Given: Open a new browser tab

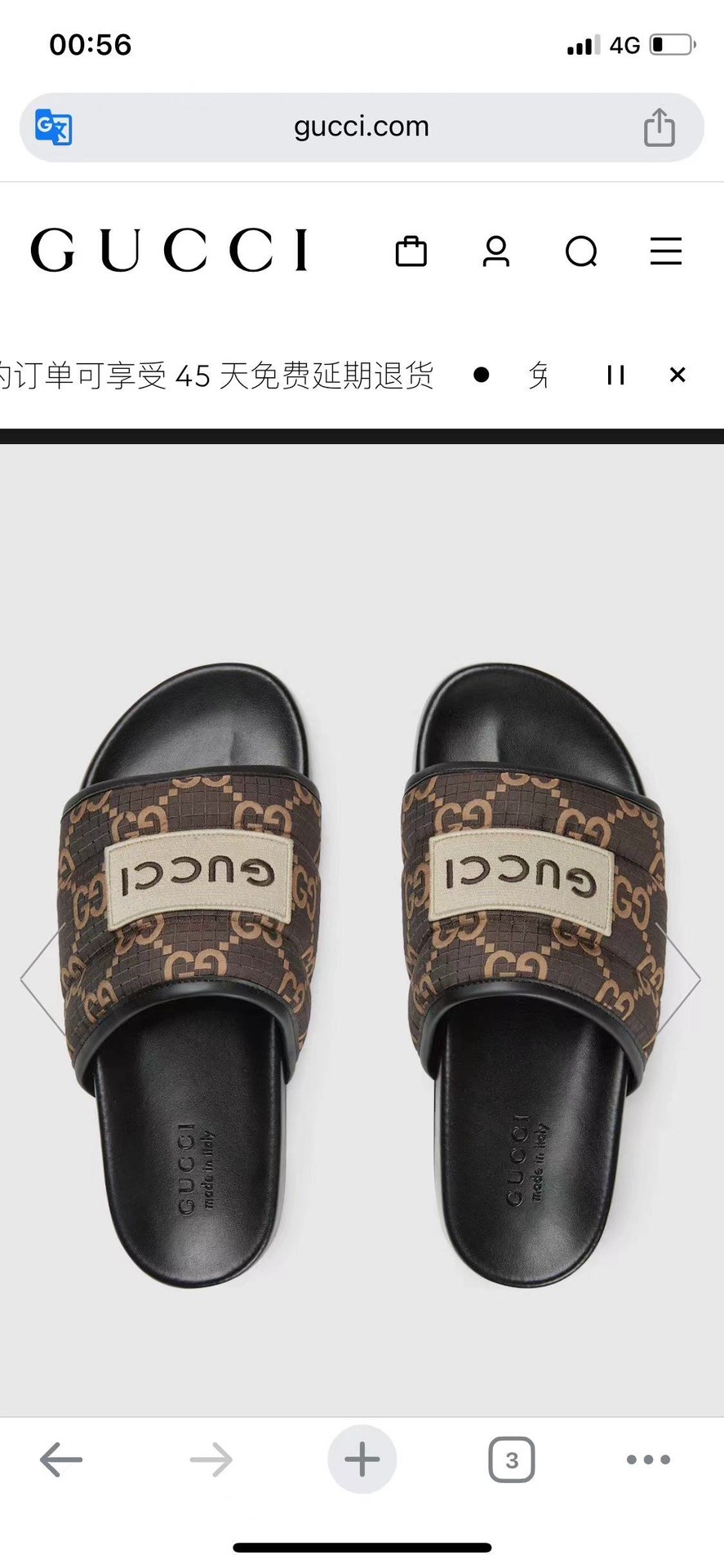Looking at the screenshot, I should [x=362, y=1459].
